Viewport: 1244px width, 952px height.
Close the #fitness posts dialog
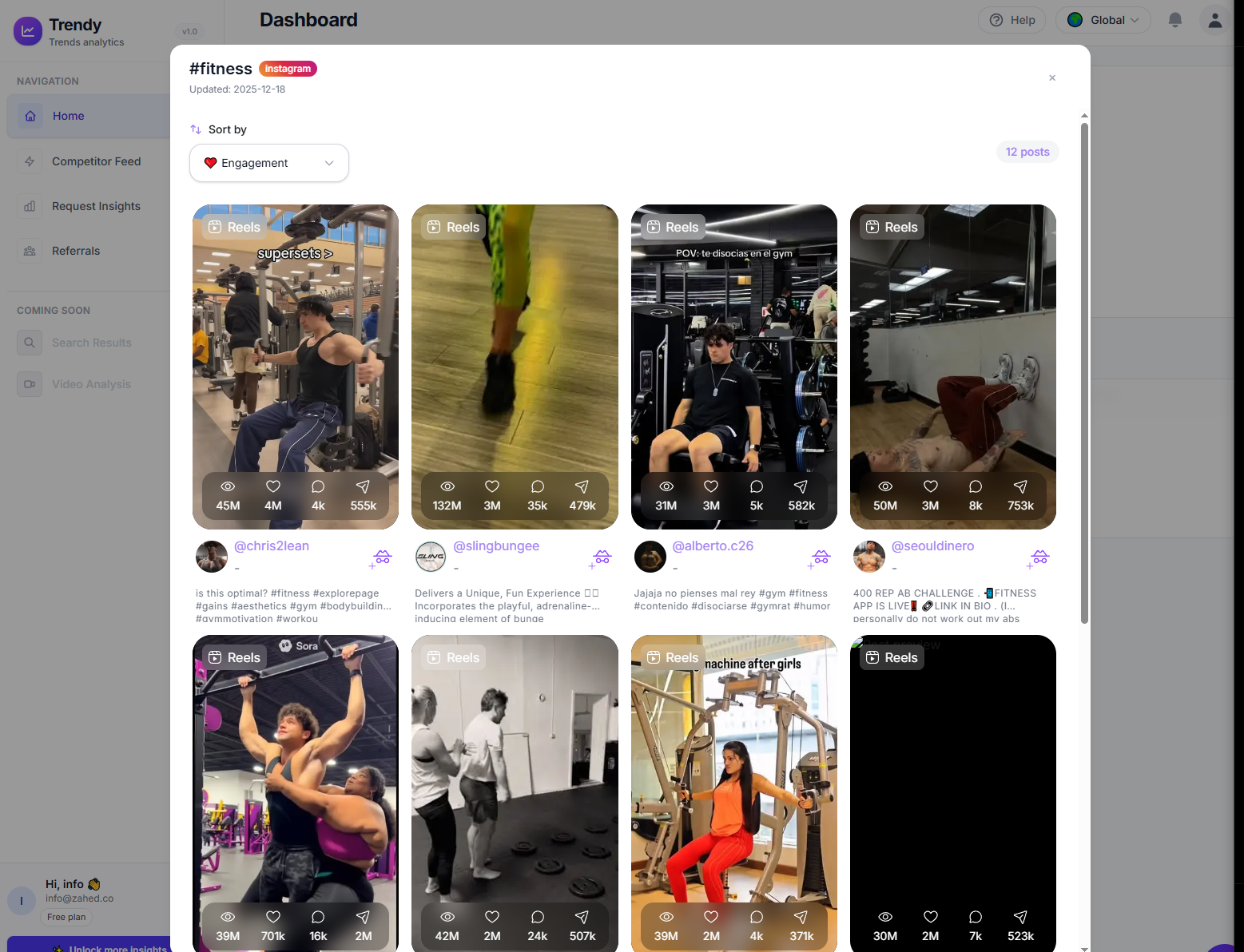point(1052,77)
